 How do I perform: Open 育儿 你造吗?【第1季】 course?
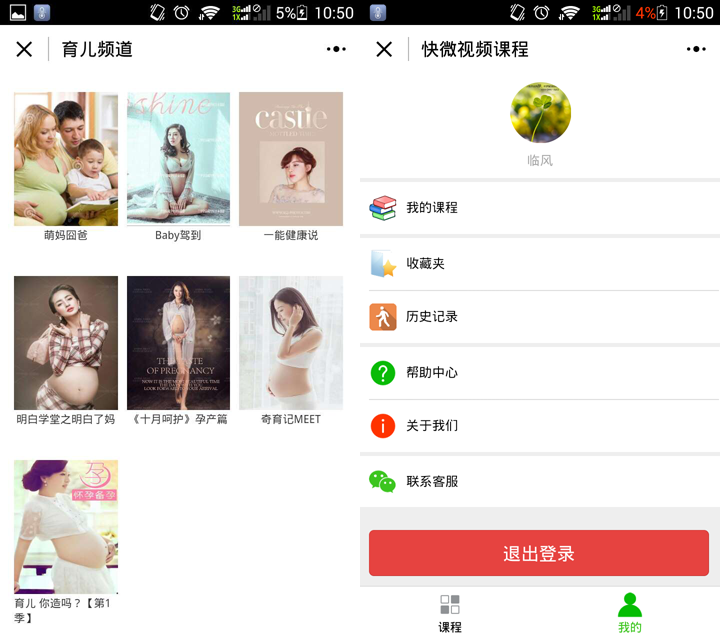point(66,528)
